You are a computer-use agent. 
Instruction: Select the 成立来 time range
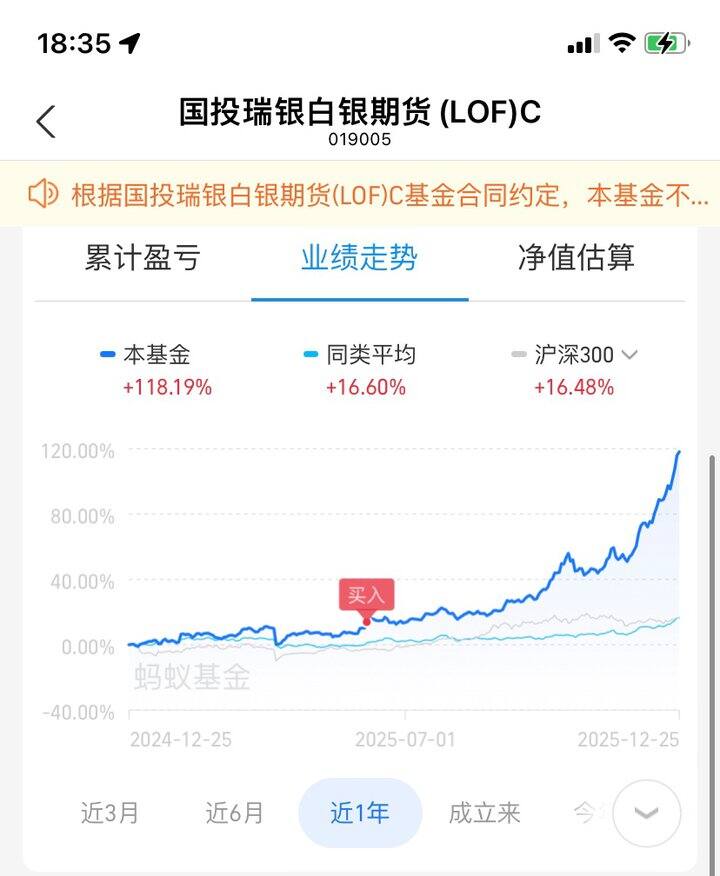(483, 813)
